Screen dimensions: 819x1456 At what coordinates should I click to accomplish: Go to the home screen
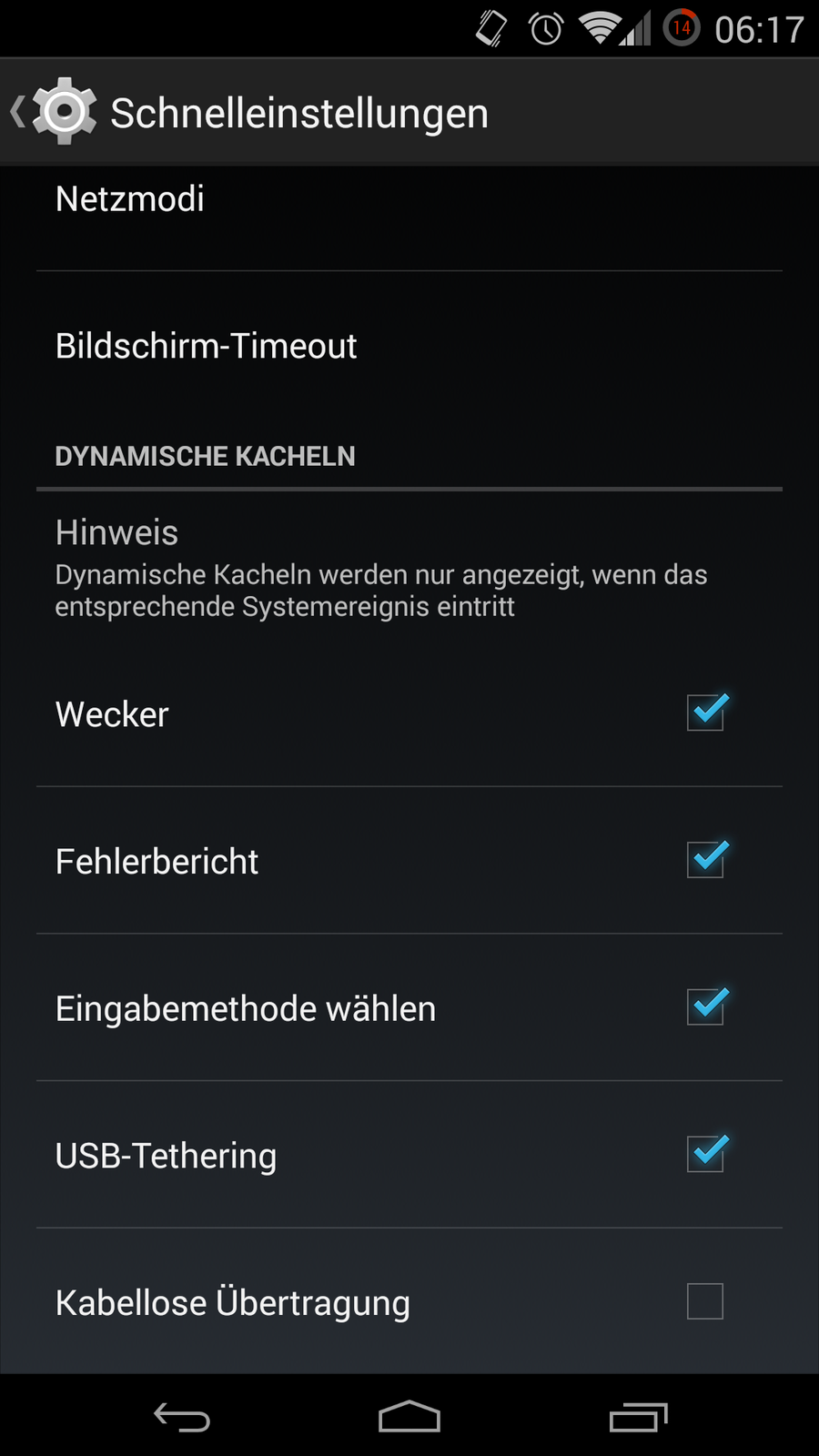click(x=409, y=1417)
